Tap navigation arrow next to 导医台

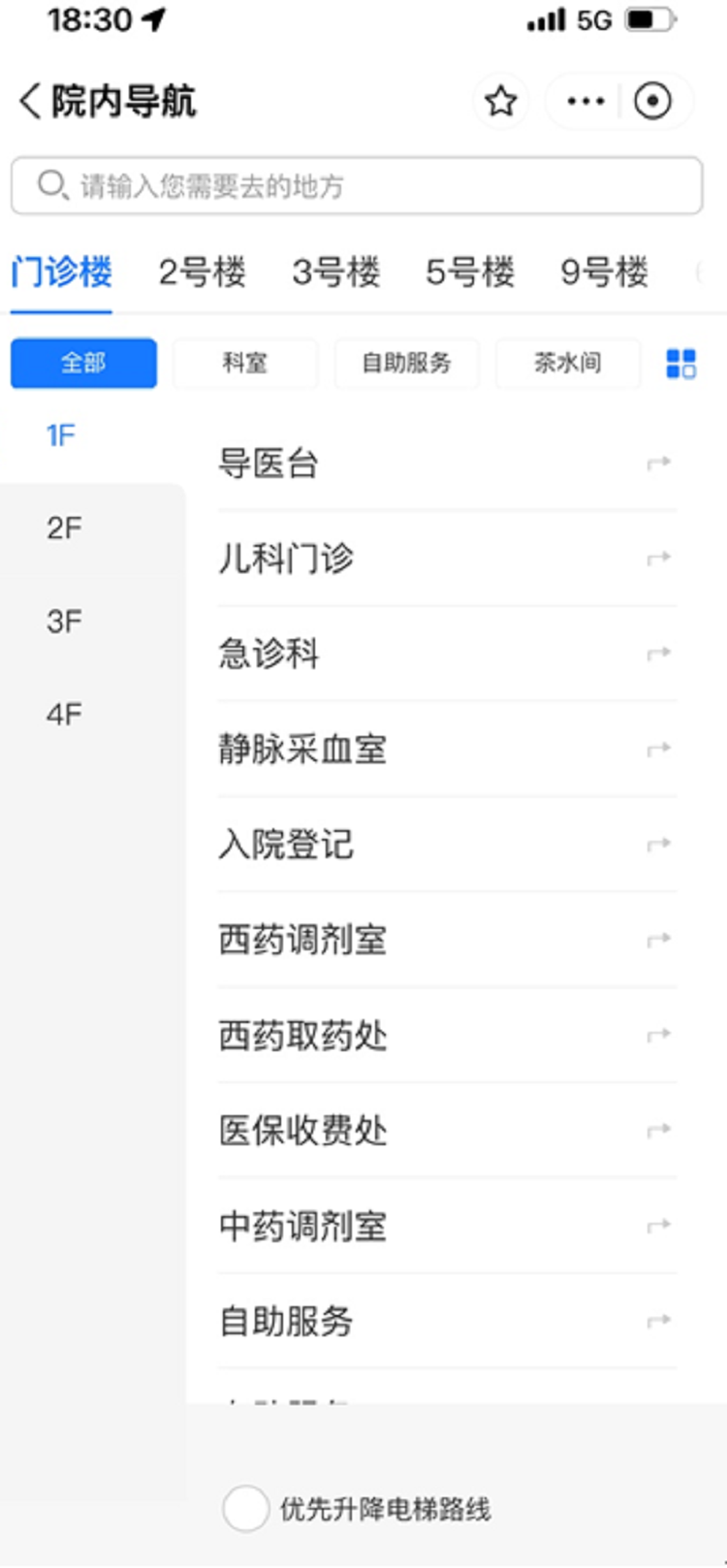point(658,463)
